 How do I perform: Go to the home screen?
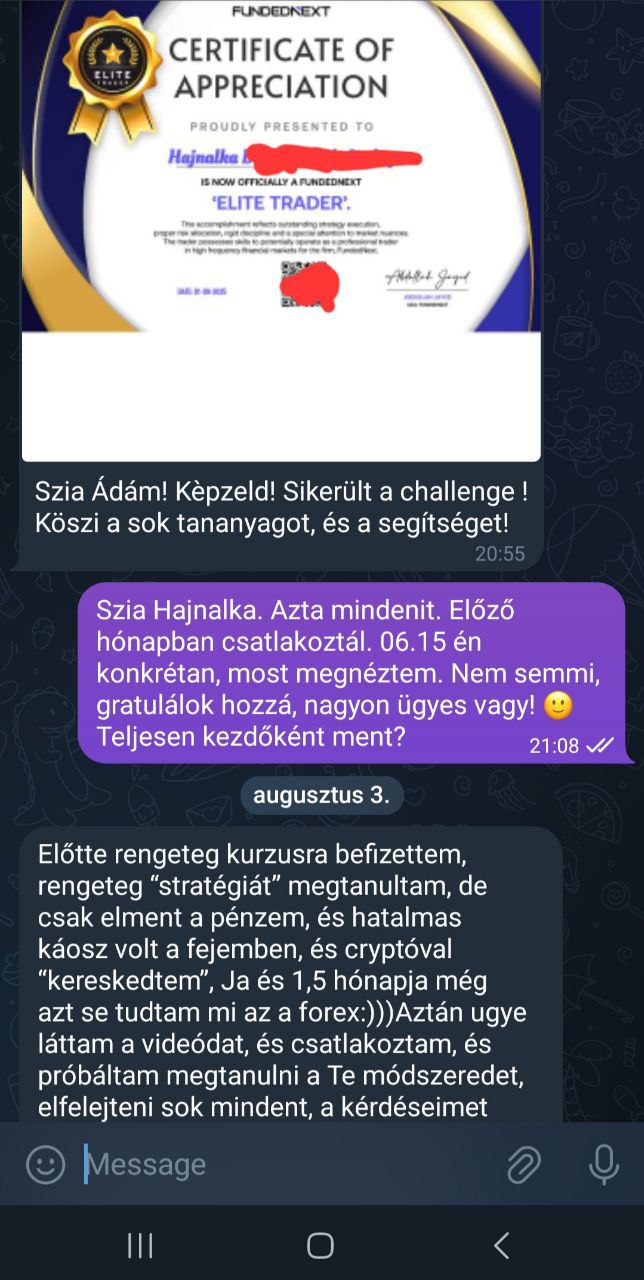pyautogui.click(x=320, y=1245)
